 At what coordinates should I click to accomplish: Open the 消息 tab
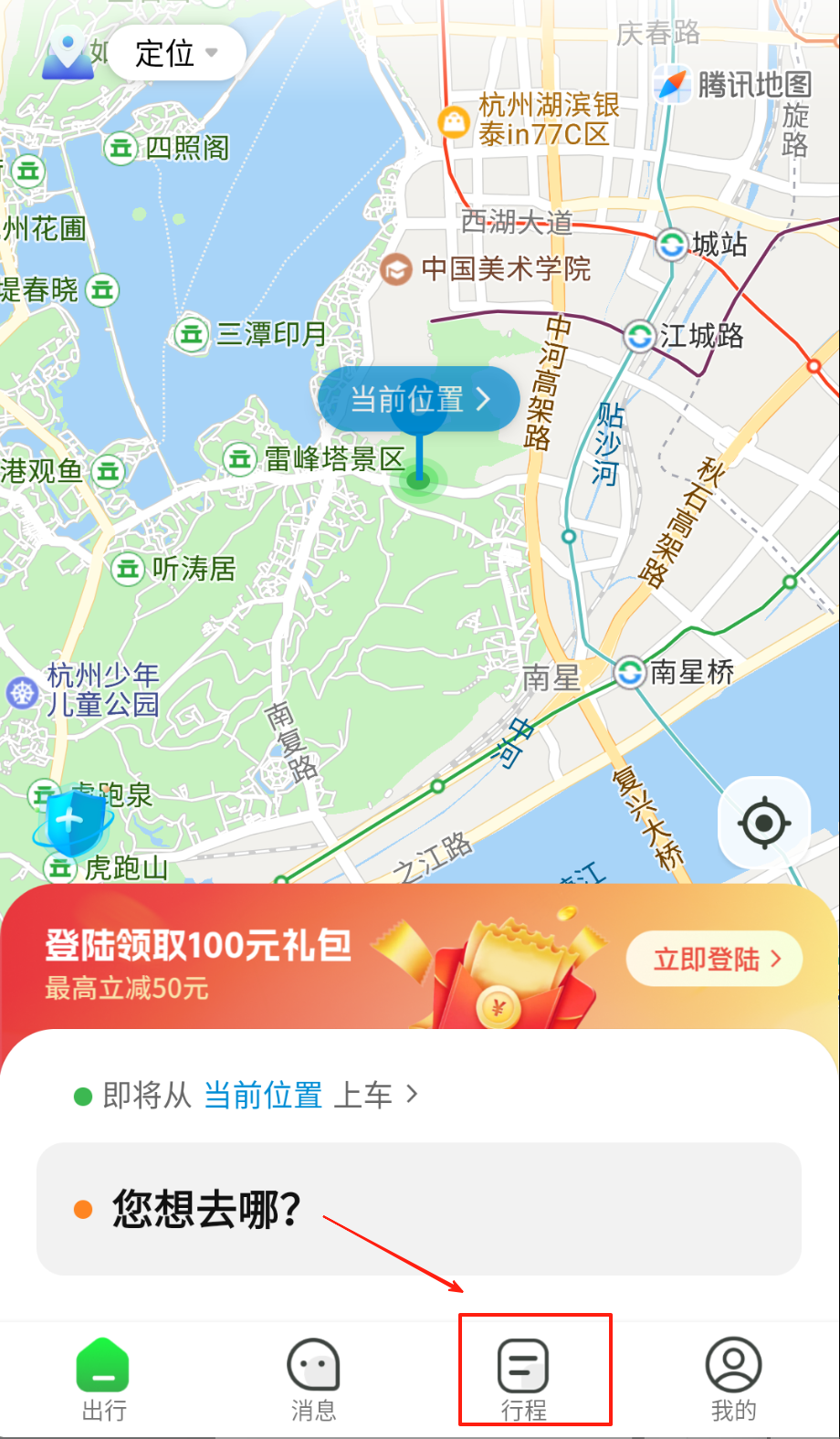coord(313,1380)
